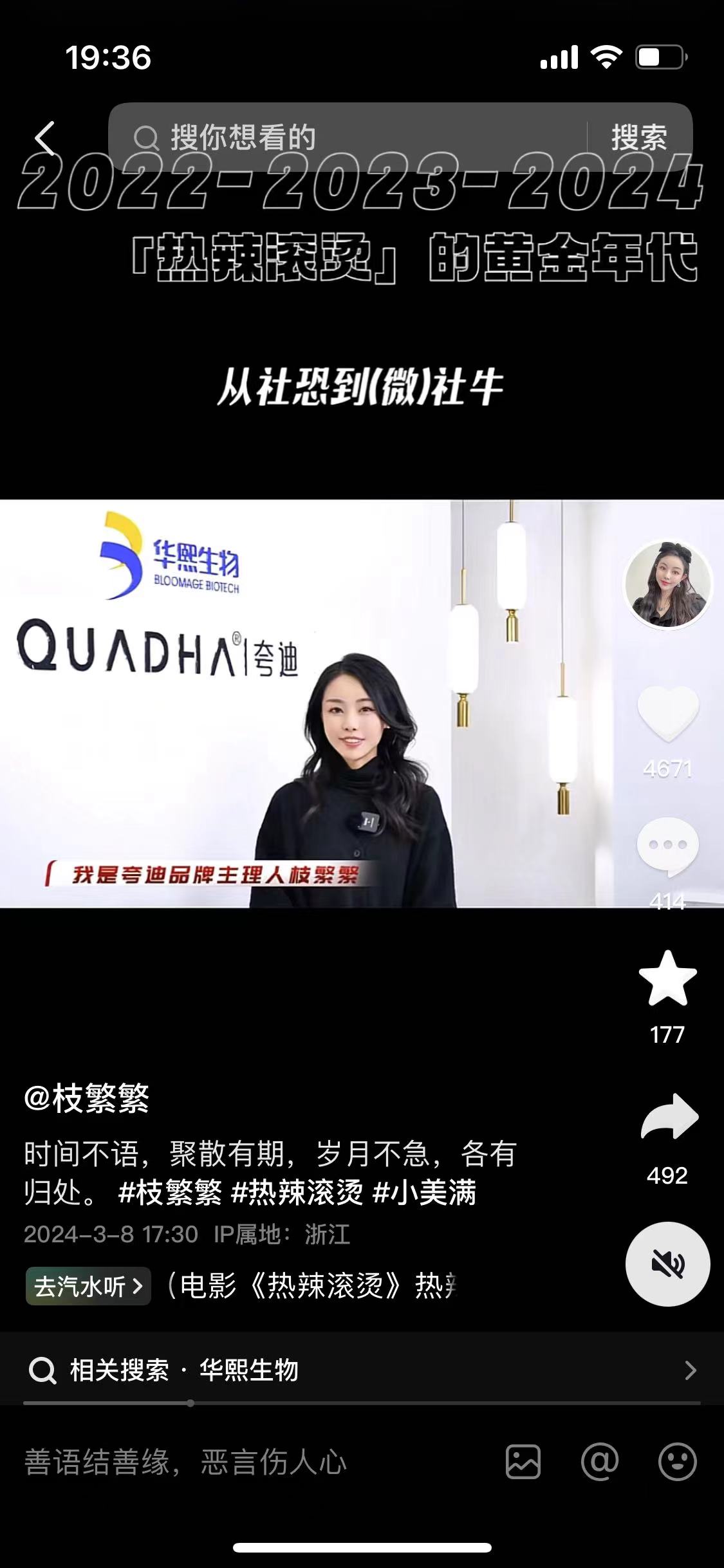The width and height of the screenshot is (724, 1568).
Task: Tap 去汽水听 music chip
Action: pos(88,1286)
